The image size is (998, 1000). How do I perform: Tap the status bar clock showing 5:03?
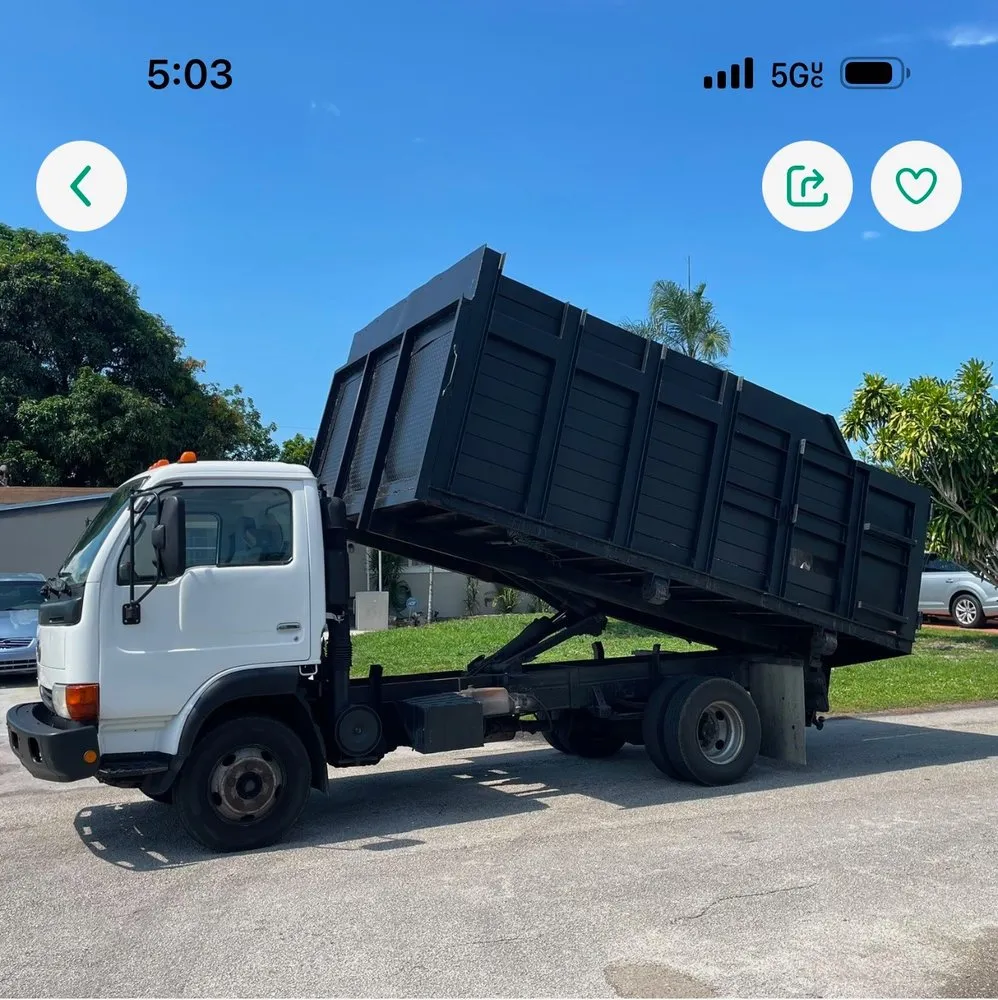click(x=192, y=72)
